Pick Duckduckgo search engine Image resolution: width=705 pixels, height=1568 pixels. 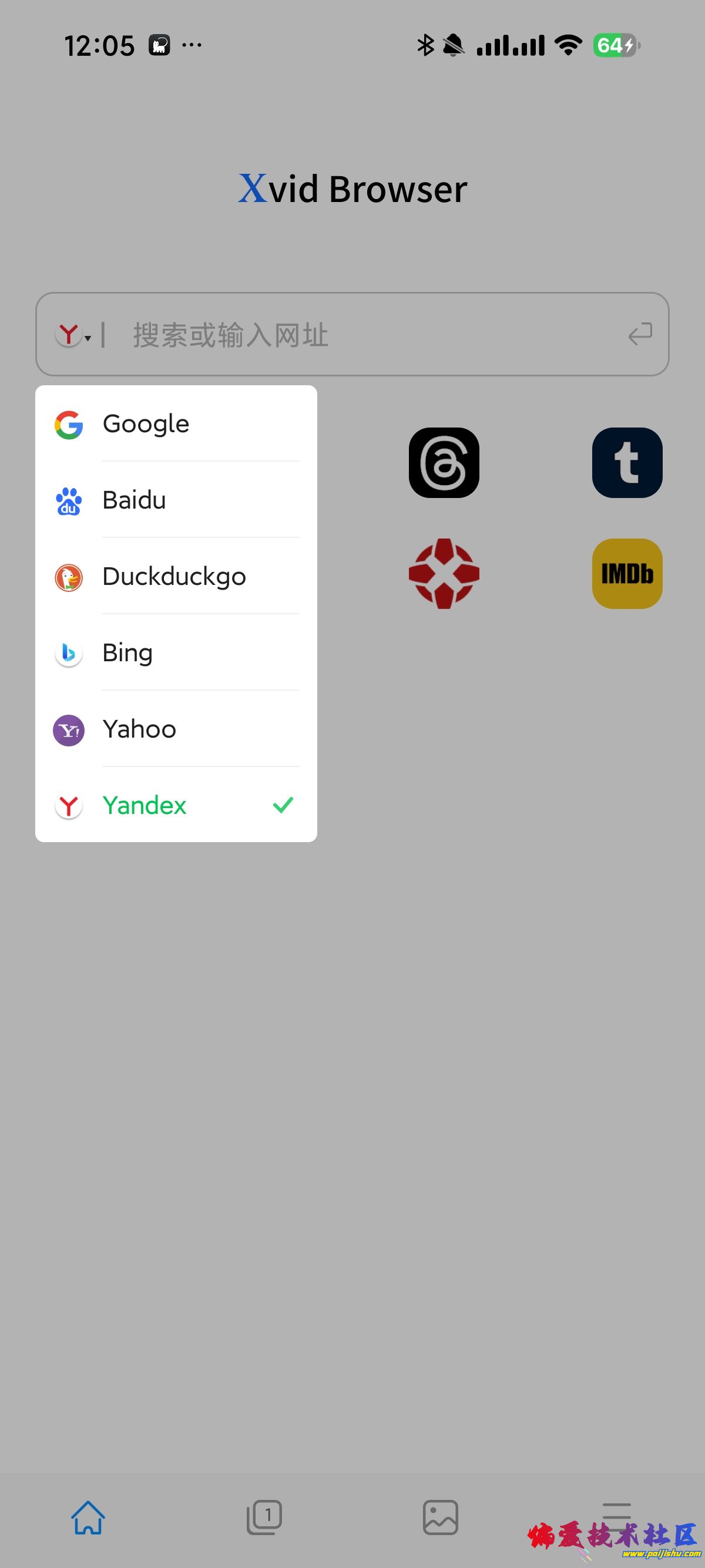click(175, 577)
